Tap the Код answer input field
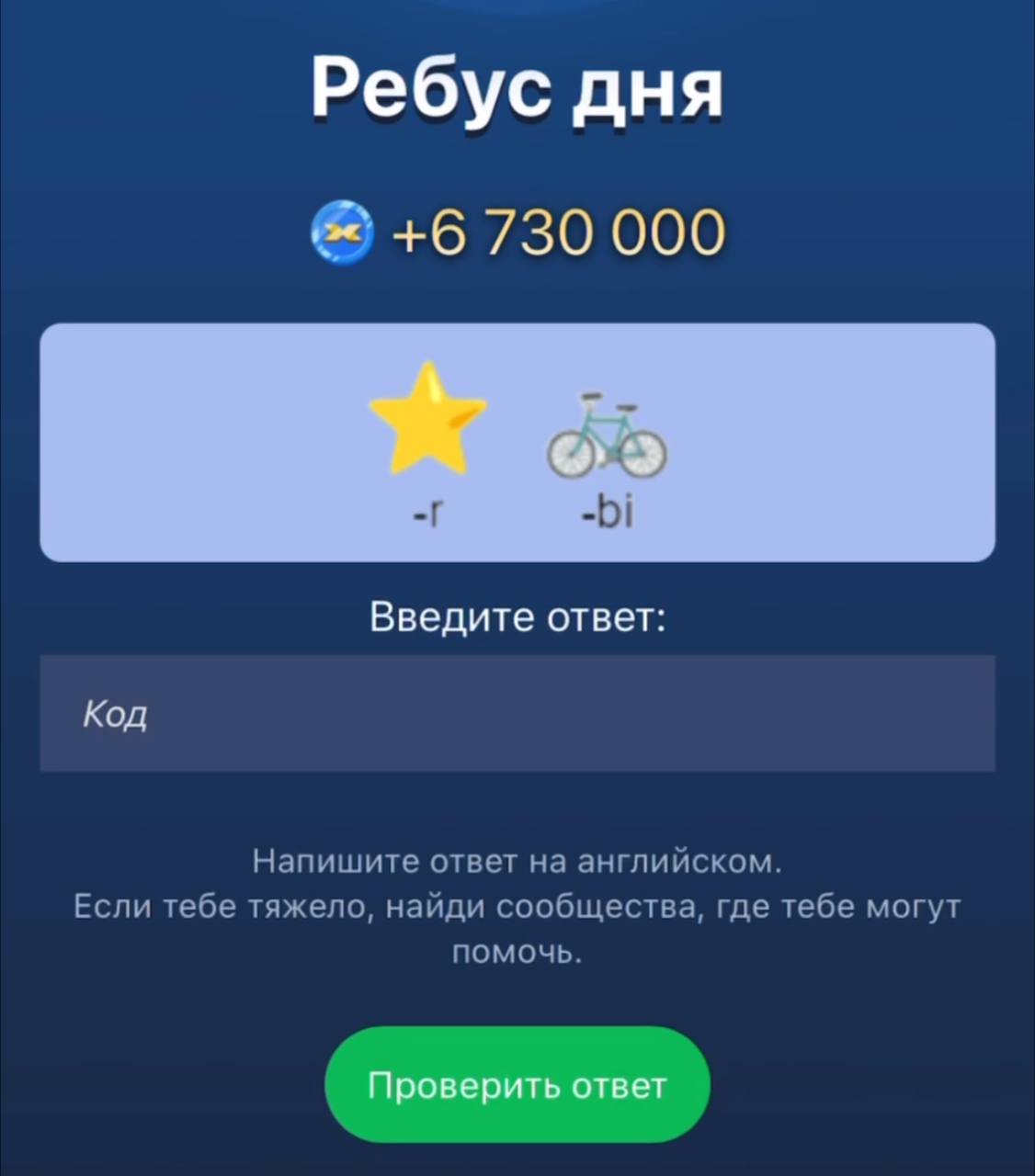This screenshot has height=1176, width=1035. pos(517,713)
